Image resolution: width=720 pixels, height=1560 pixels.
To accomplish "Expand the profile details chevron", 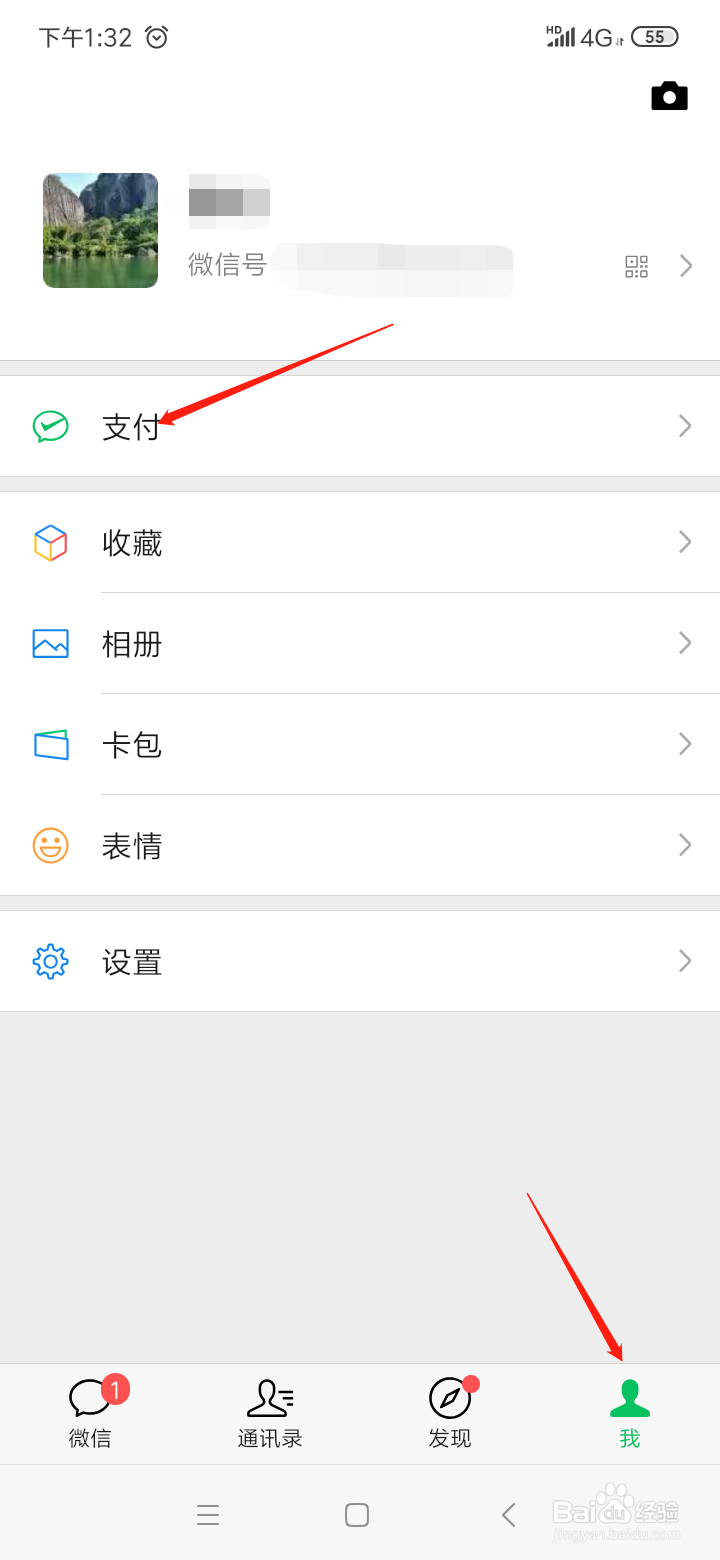I will point(685,266).
